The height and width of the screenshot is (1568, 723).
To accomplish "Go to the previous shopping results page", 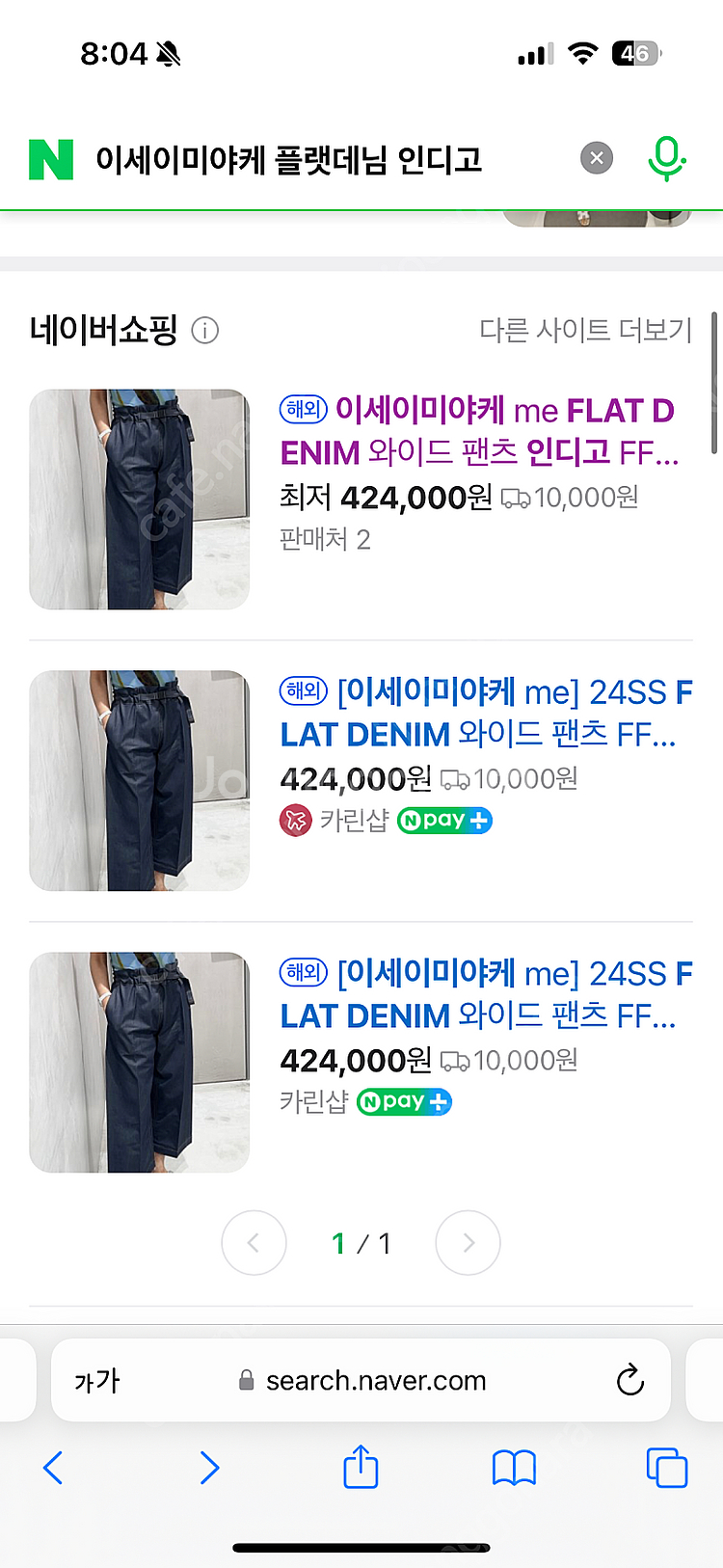I will tap(254, 1243).
